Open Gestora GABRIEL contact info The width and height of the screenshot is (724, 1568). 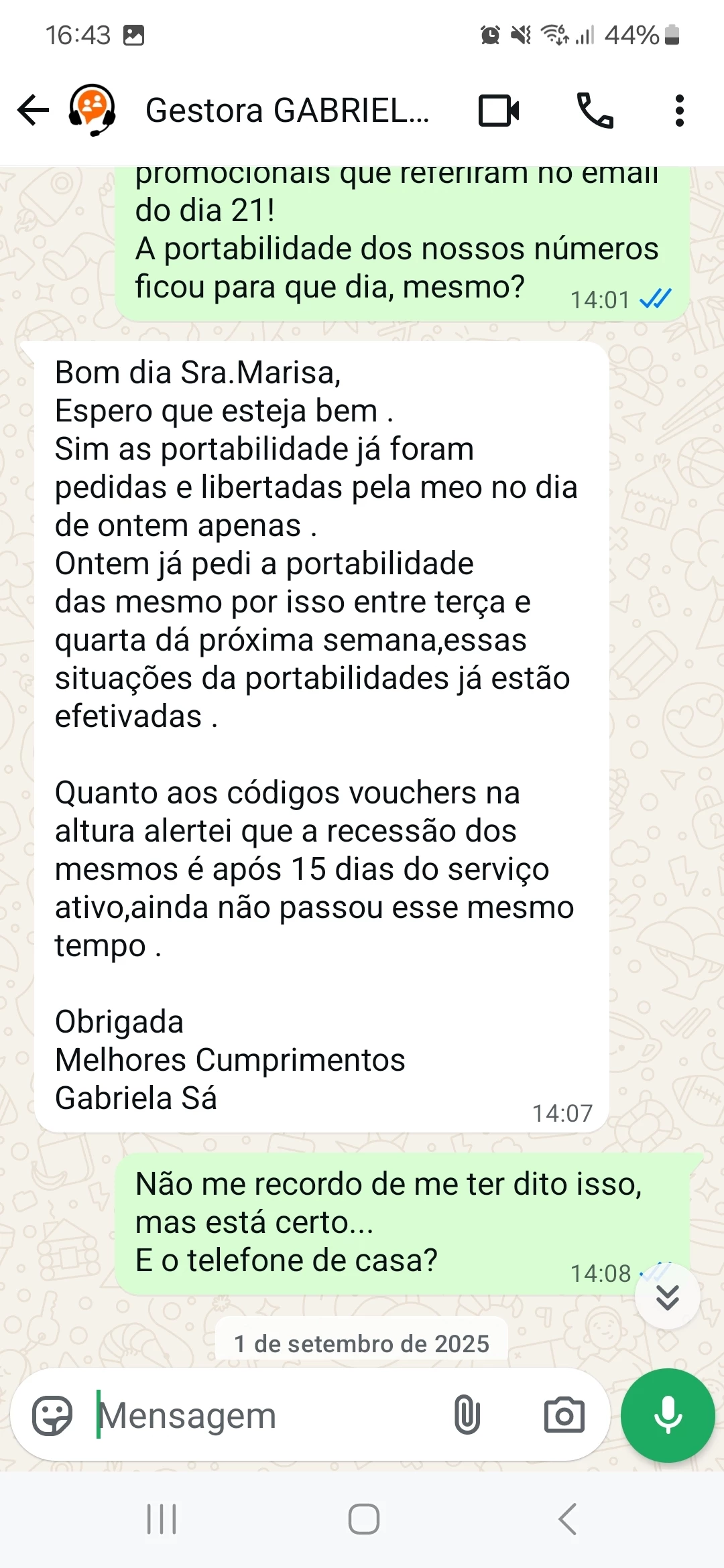pyautogui.click(x=287, y=111)
